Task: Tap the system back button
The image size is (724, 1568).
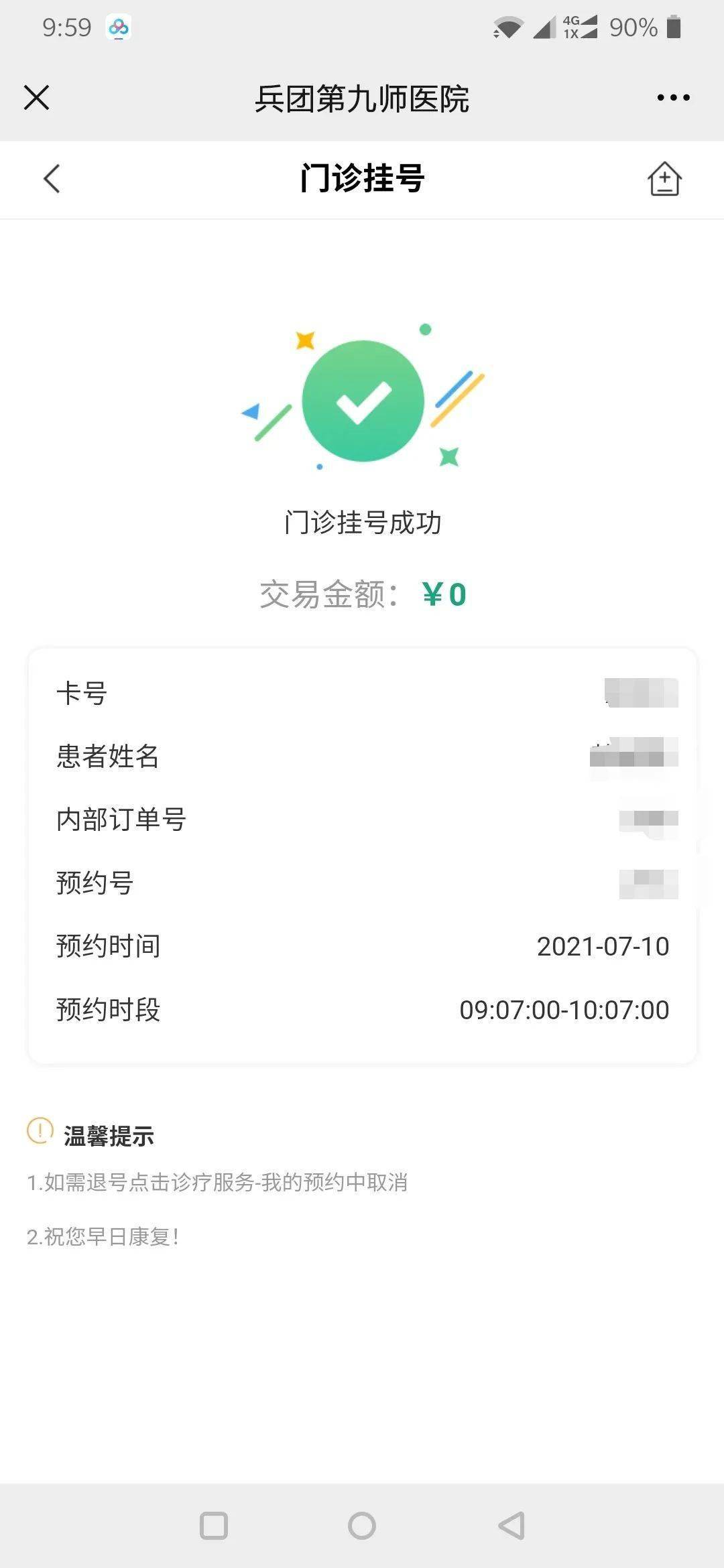Action: (511, 1526)
